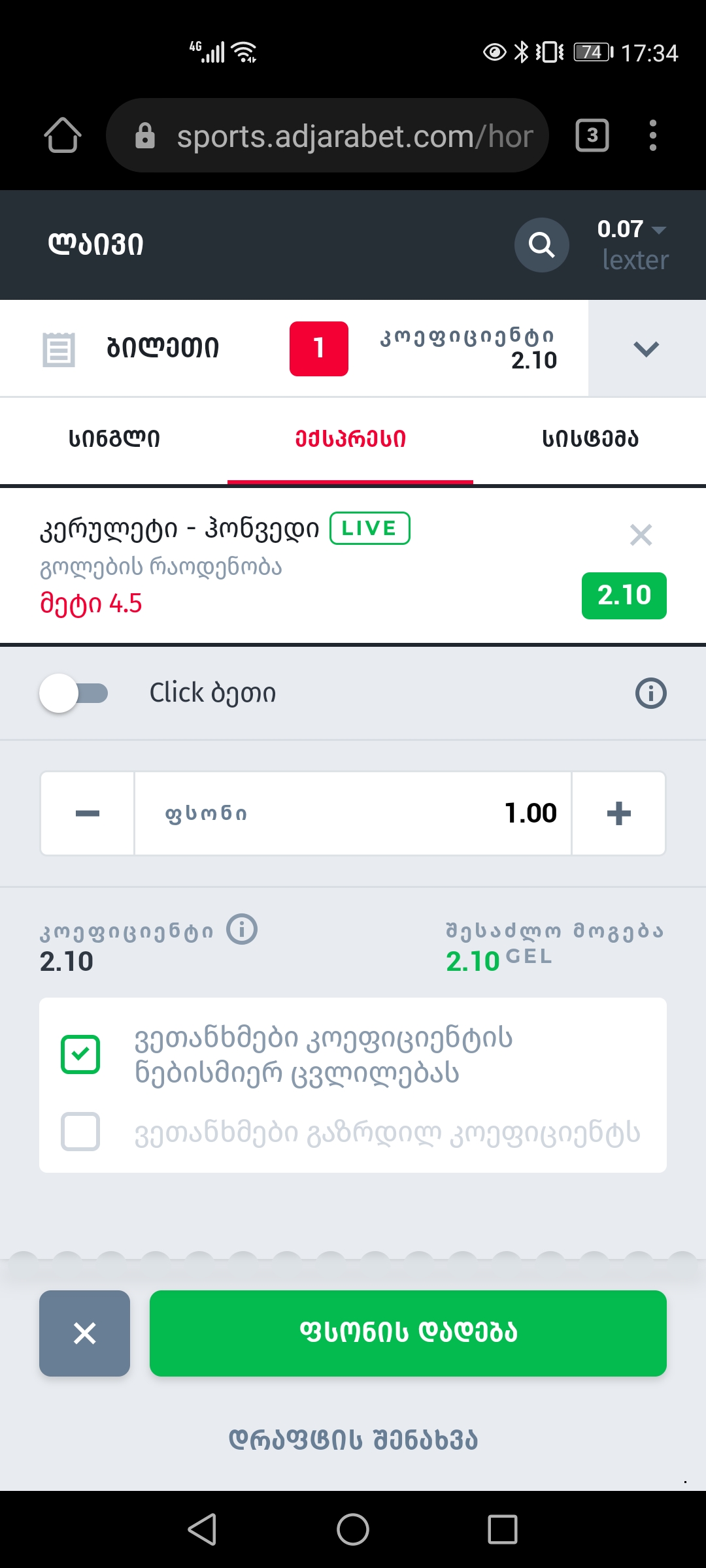Show Click ბეთი information
Viewport: 706px width, 1568px height.
(x=650, y=693)
